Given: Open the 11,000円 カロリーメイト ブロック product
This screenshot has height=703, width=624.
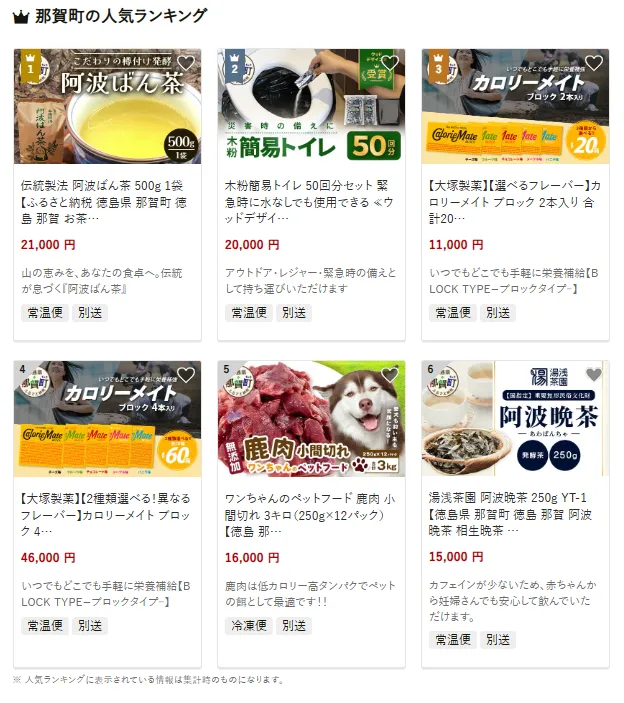Looking at the screenshot, I should (x=515, y=202).
